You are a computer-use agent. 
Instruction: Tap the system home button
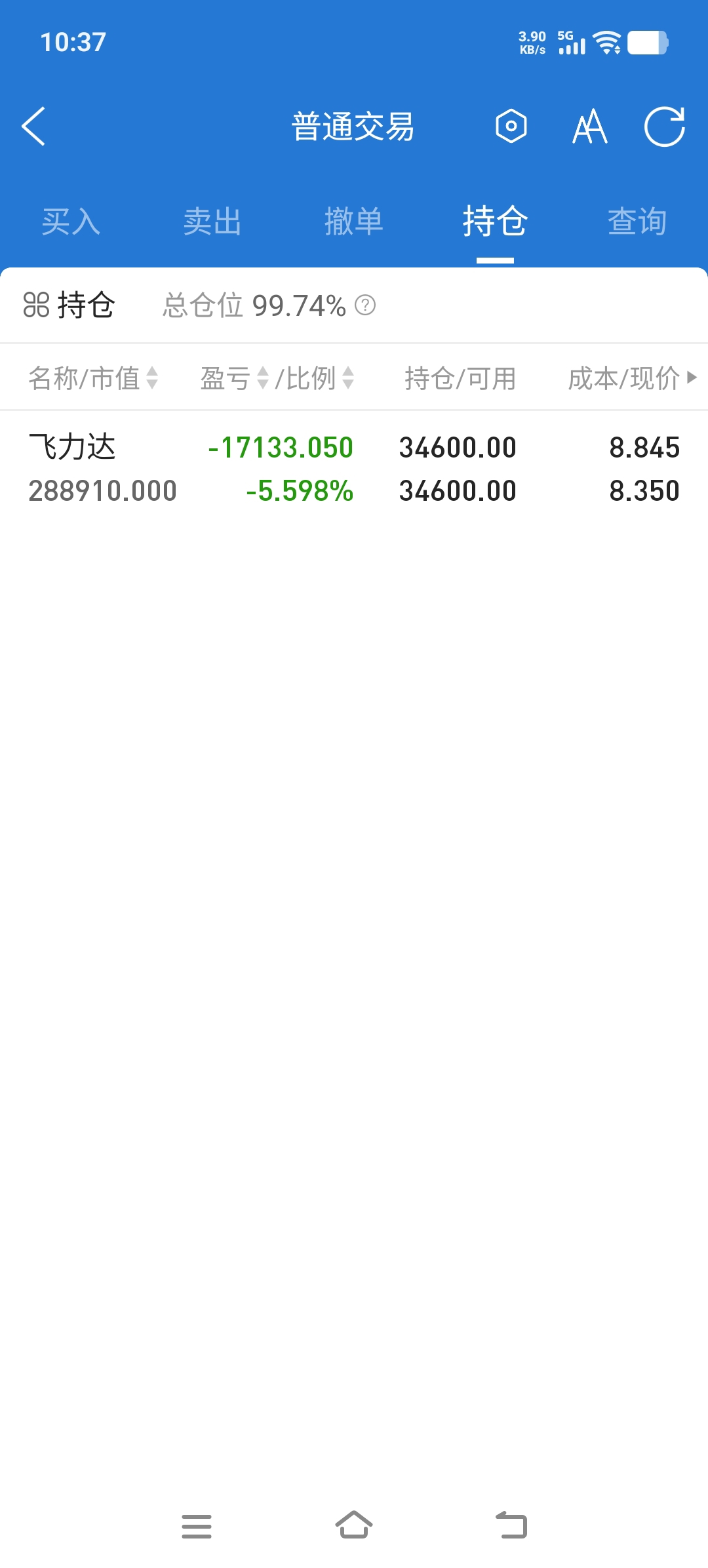pos(354,1525)
